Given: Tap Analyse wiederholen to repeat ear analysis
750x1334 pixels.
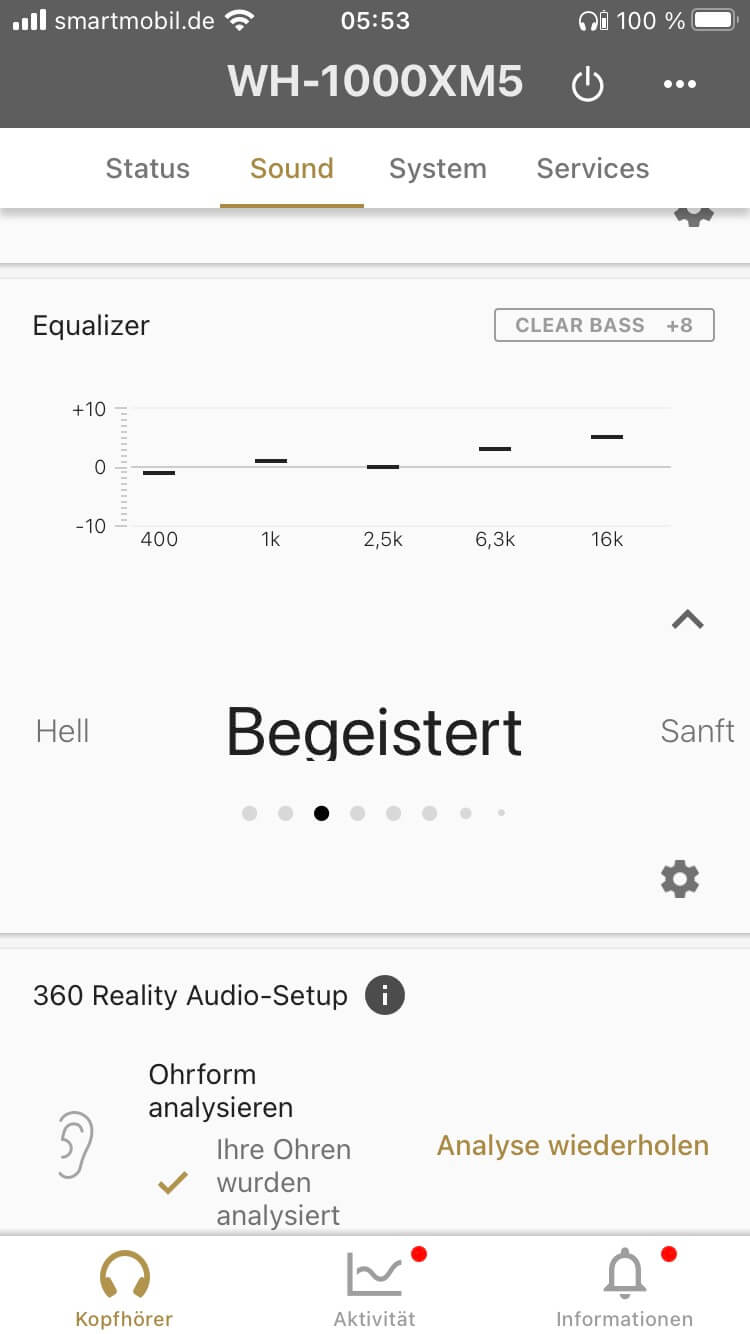Looking at the screenshot, I should pos(573,1146).
